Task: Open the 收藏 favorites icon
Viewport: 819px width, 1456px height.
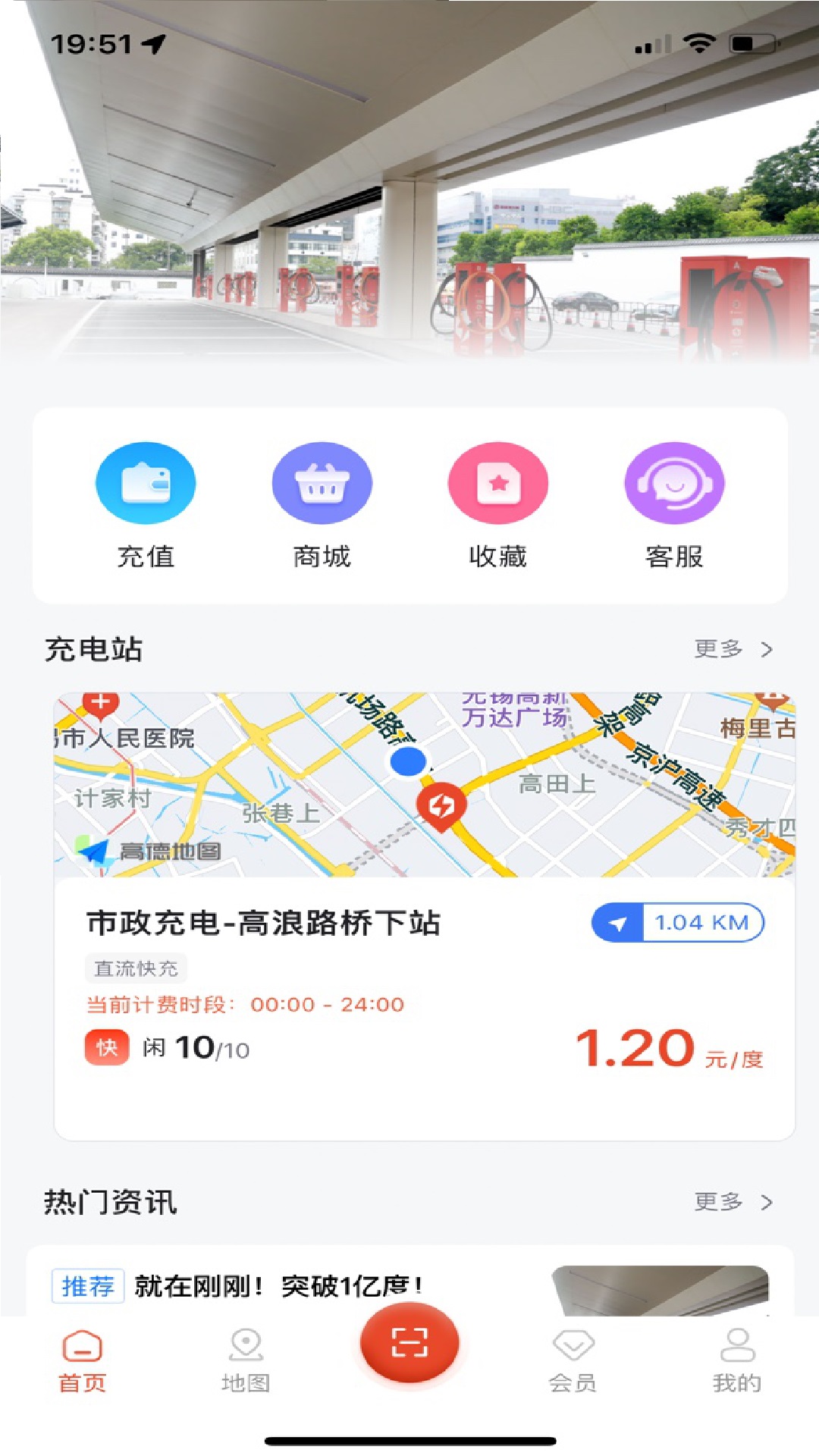Action: [x=497, y=482]
